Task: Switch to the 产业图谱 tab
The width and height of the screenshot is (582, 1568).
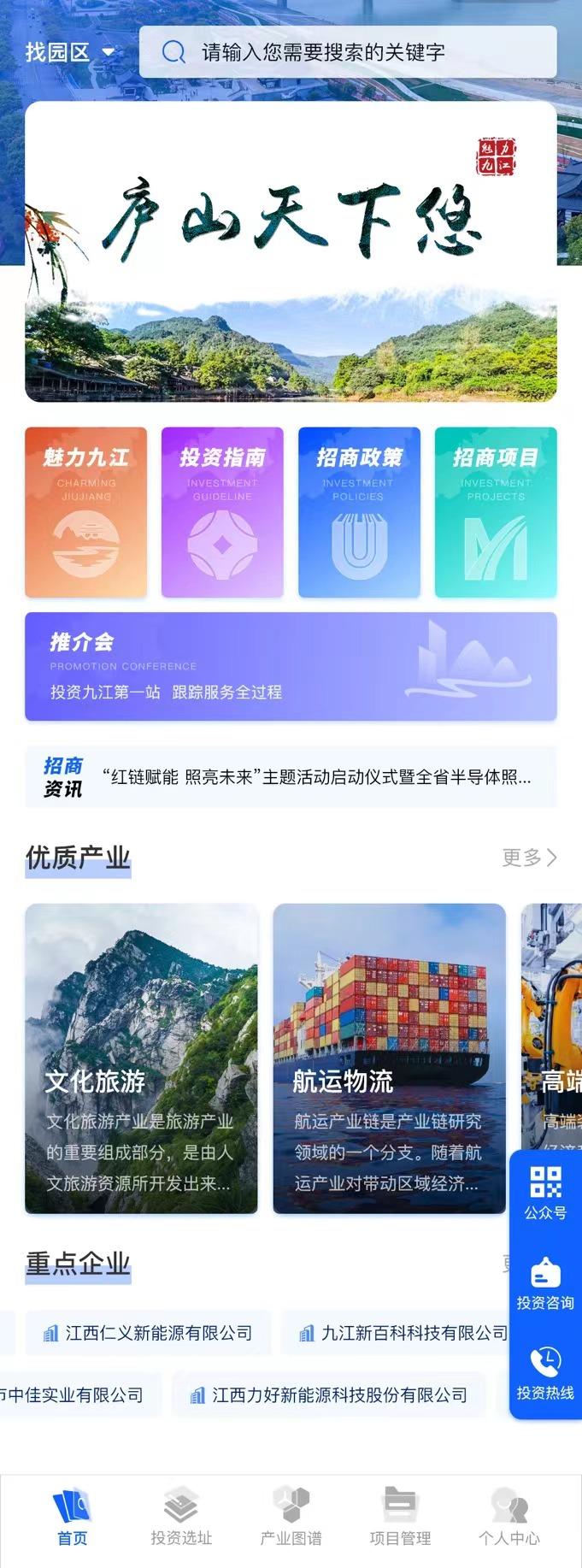Action: pyautogui.click(x=291, y=1517)
